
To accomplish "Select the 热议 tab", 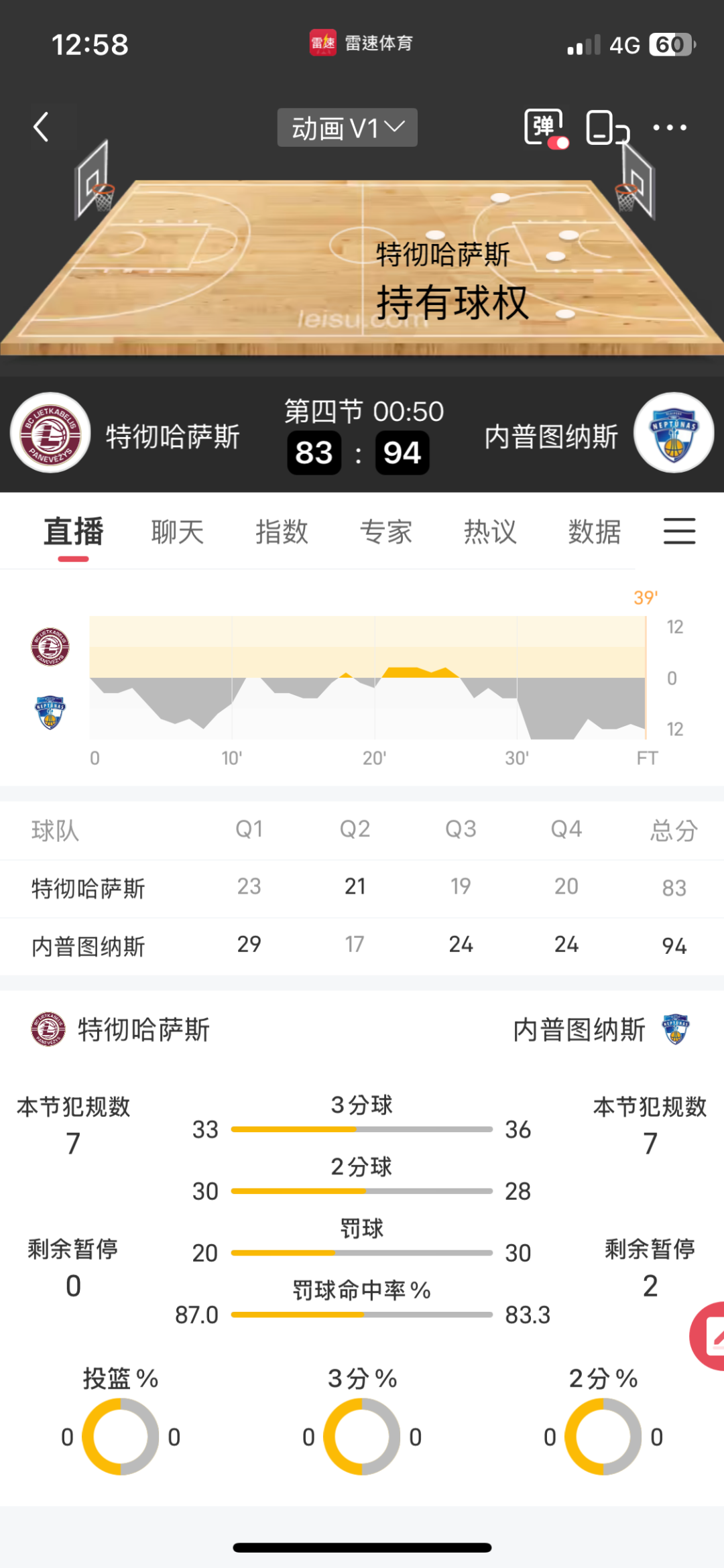I will (490, 532).
